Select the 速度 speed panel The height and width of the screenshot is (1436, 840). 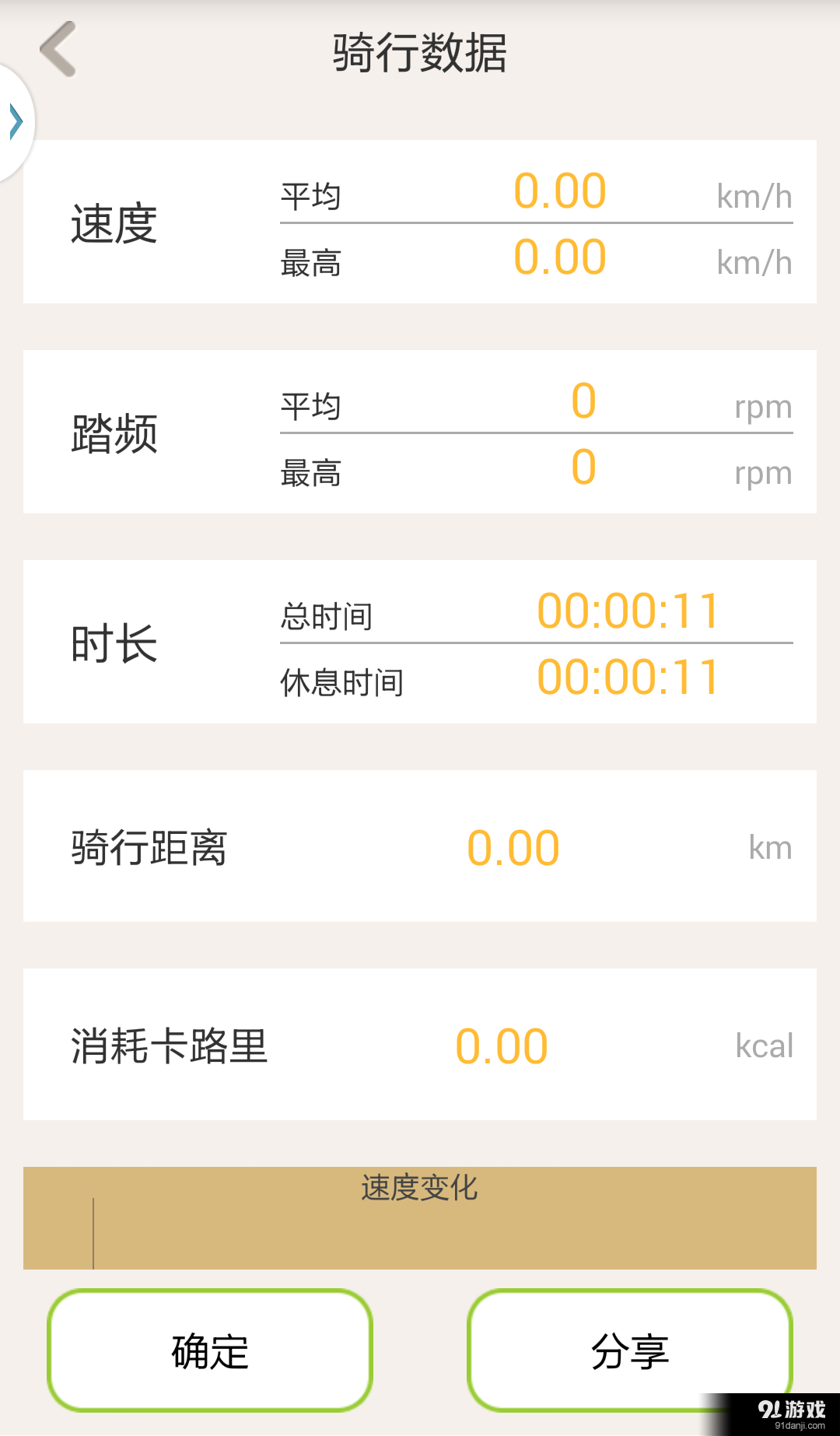tap(114, 223)
